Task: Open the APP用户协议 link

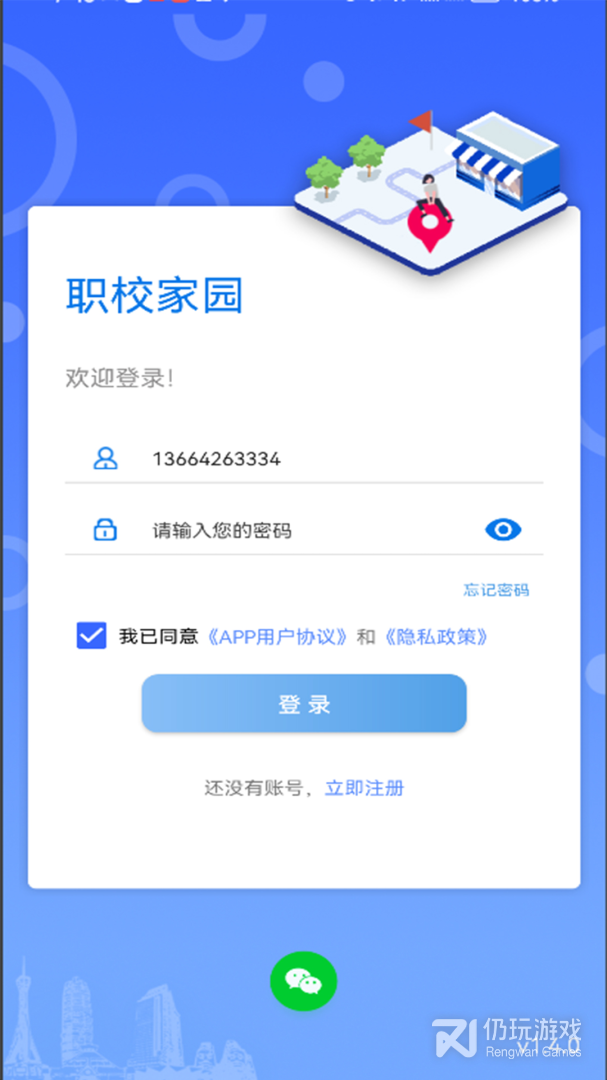Action: [x=277, y=636]
